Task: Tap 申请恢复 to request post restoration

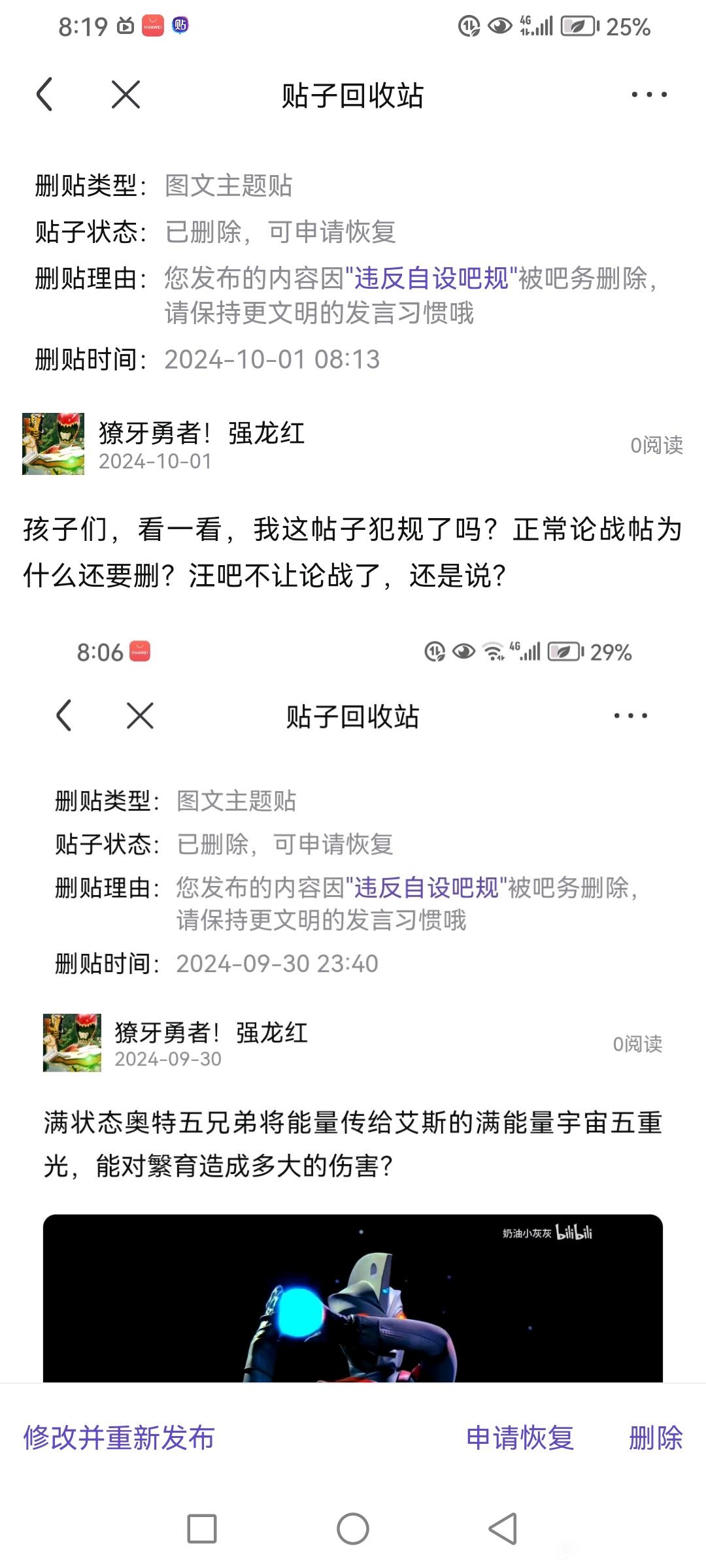Action: (x=520, y=1438)
